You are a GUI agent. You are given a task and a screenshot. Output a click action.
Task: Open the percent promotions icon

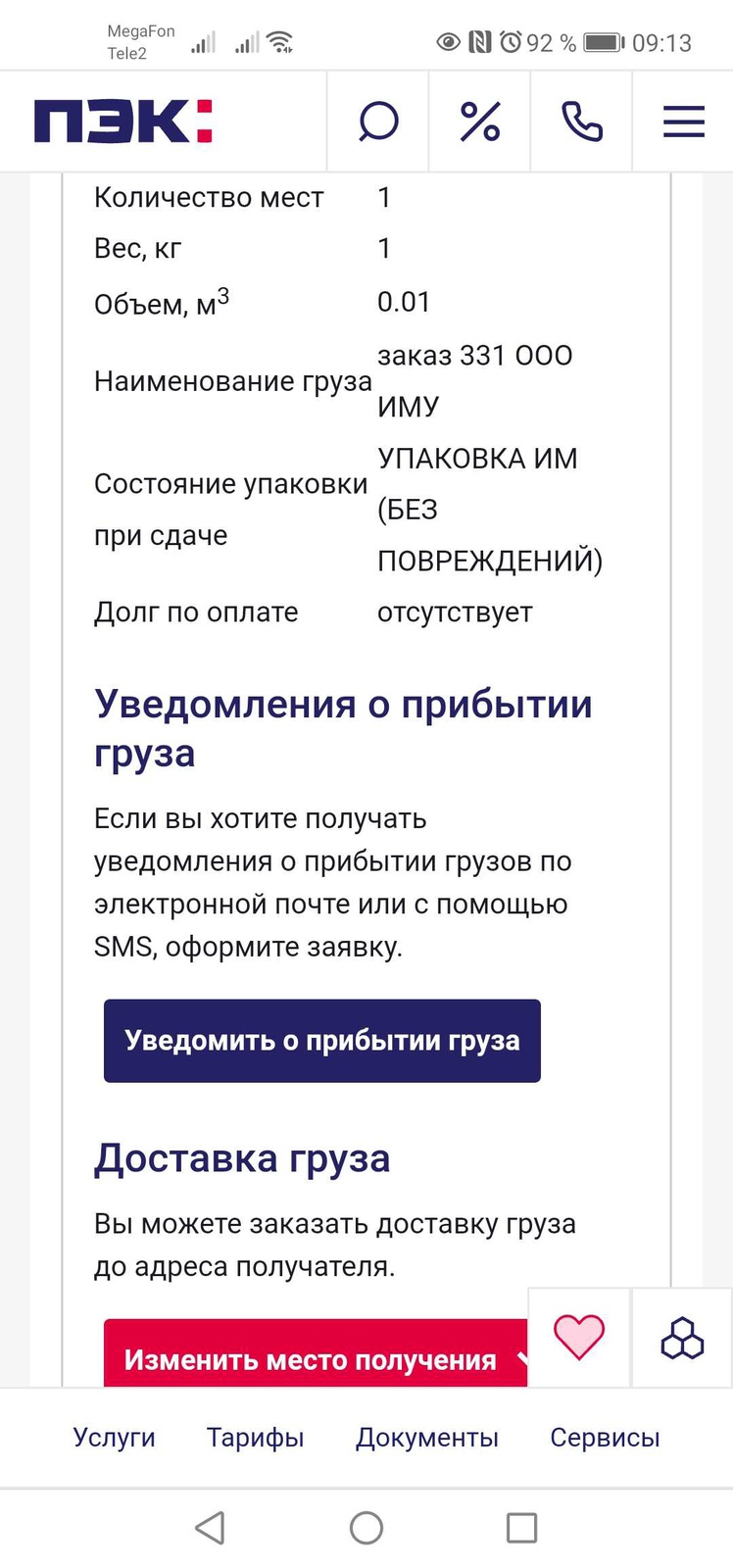point(480,122)
